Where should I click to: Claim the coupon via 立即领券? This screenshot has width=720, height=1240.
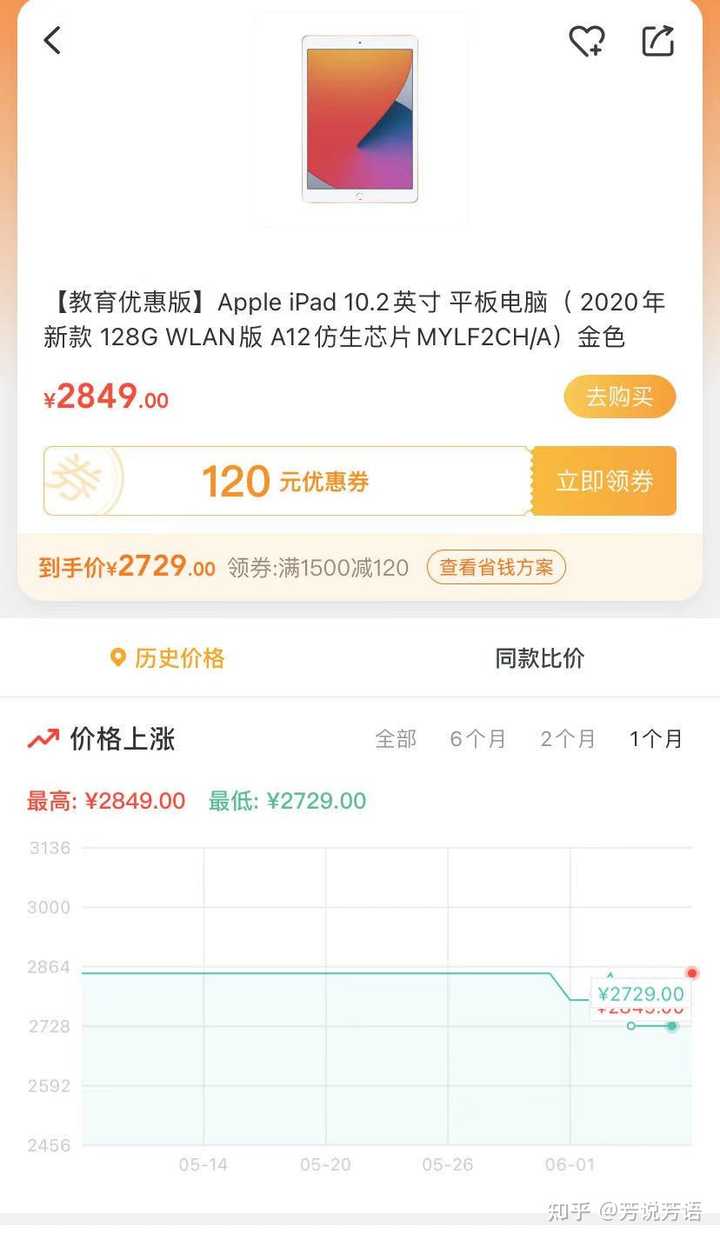click(604, 481)
